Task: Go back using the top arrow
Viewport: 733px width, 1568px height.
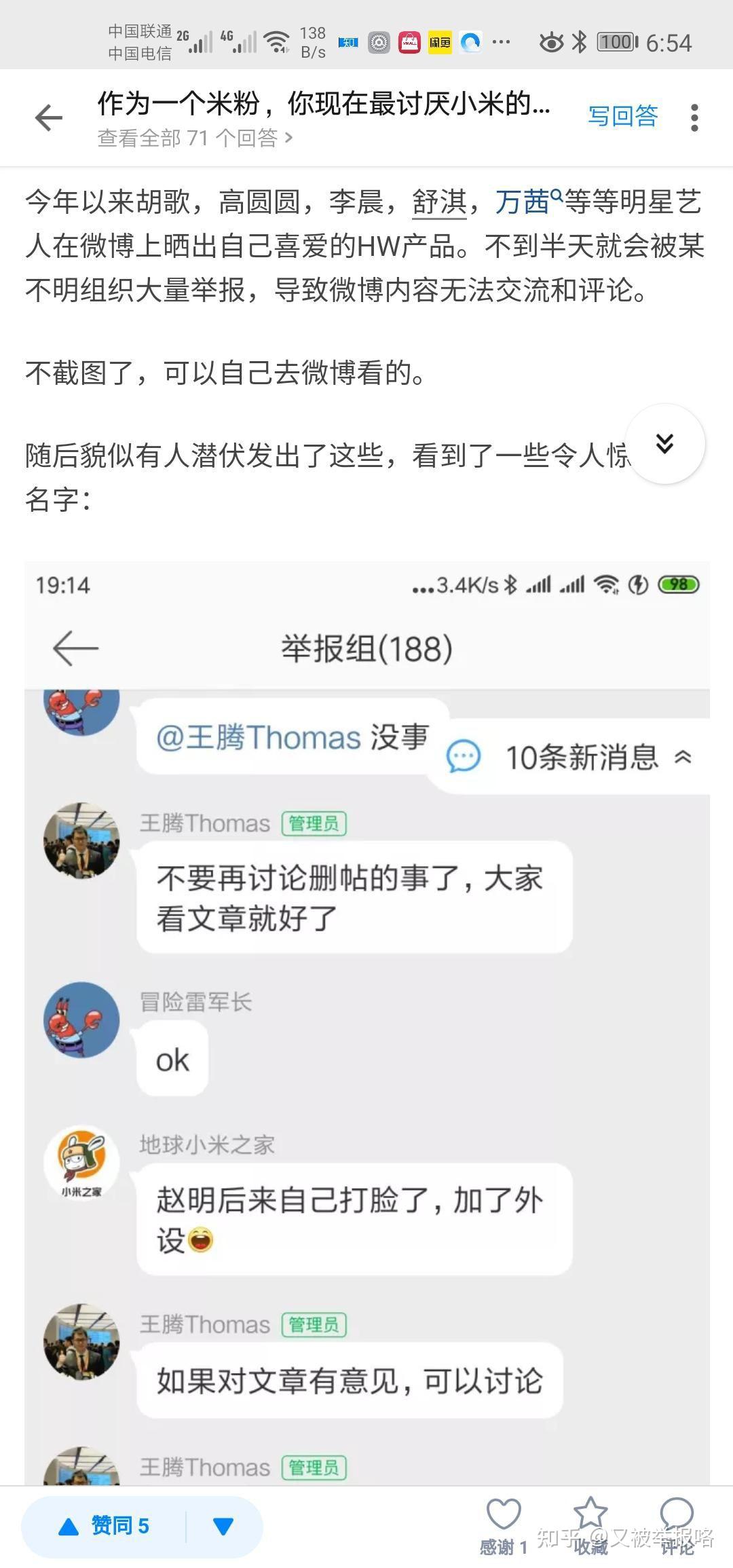Action: click(49, 118)
